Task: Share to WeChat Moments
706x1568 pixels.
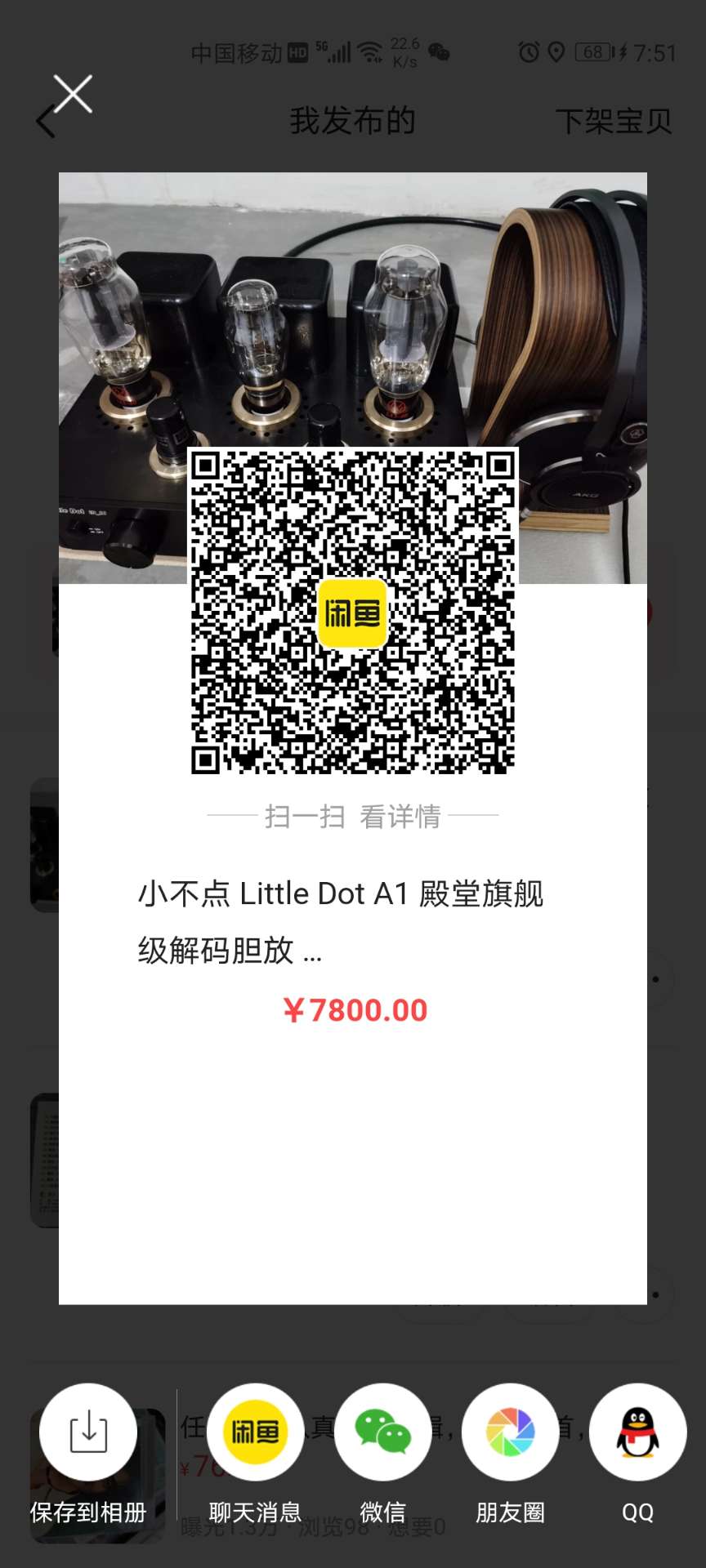Action: click(510, 1433)
